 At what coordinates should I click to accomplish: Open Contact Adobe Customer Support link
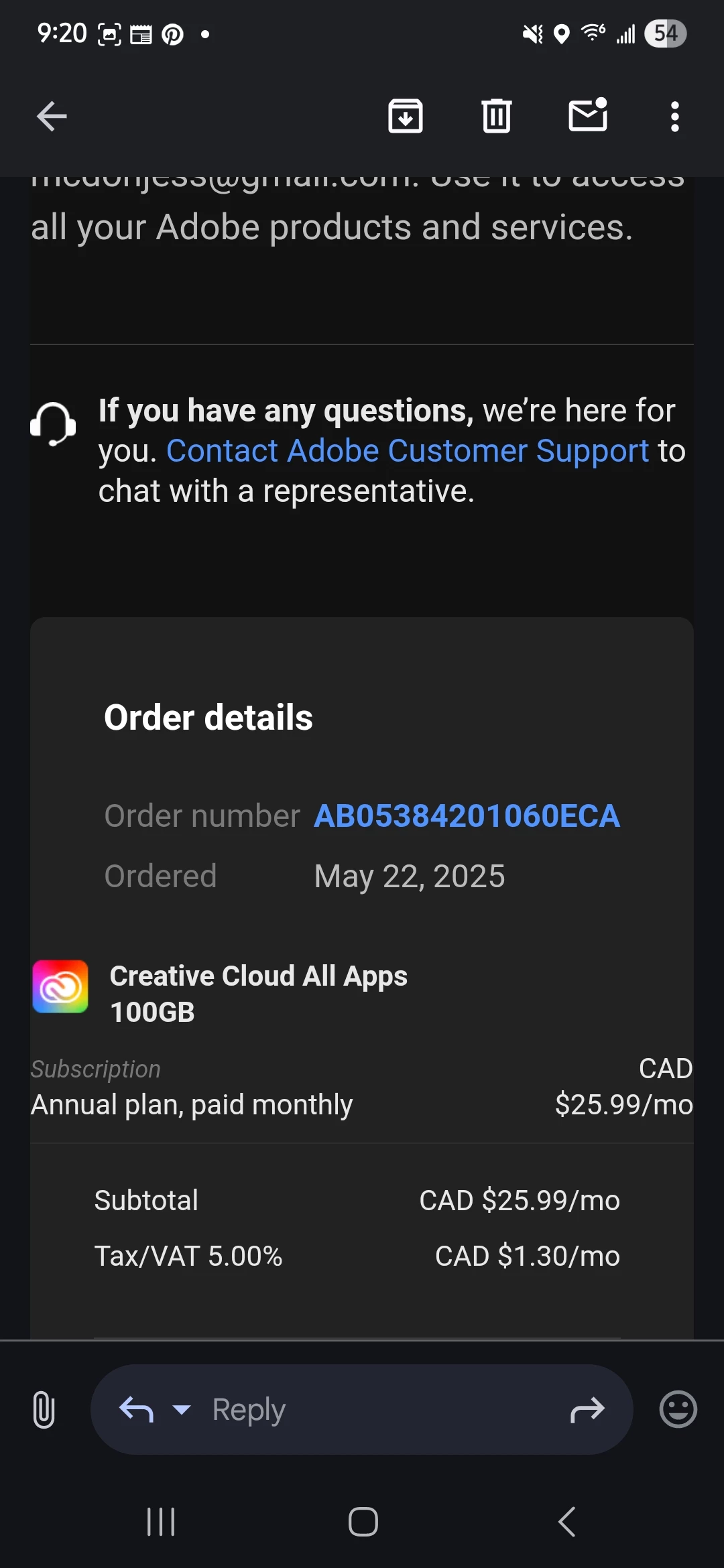(407, 451)
